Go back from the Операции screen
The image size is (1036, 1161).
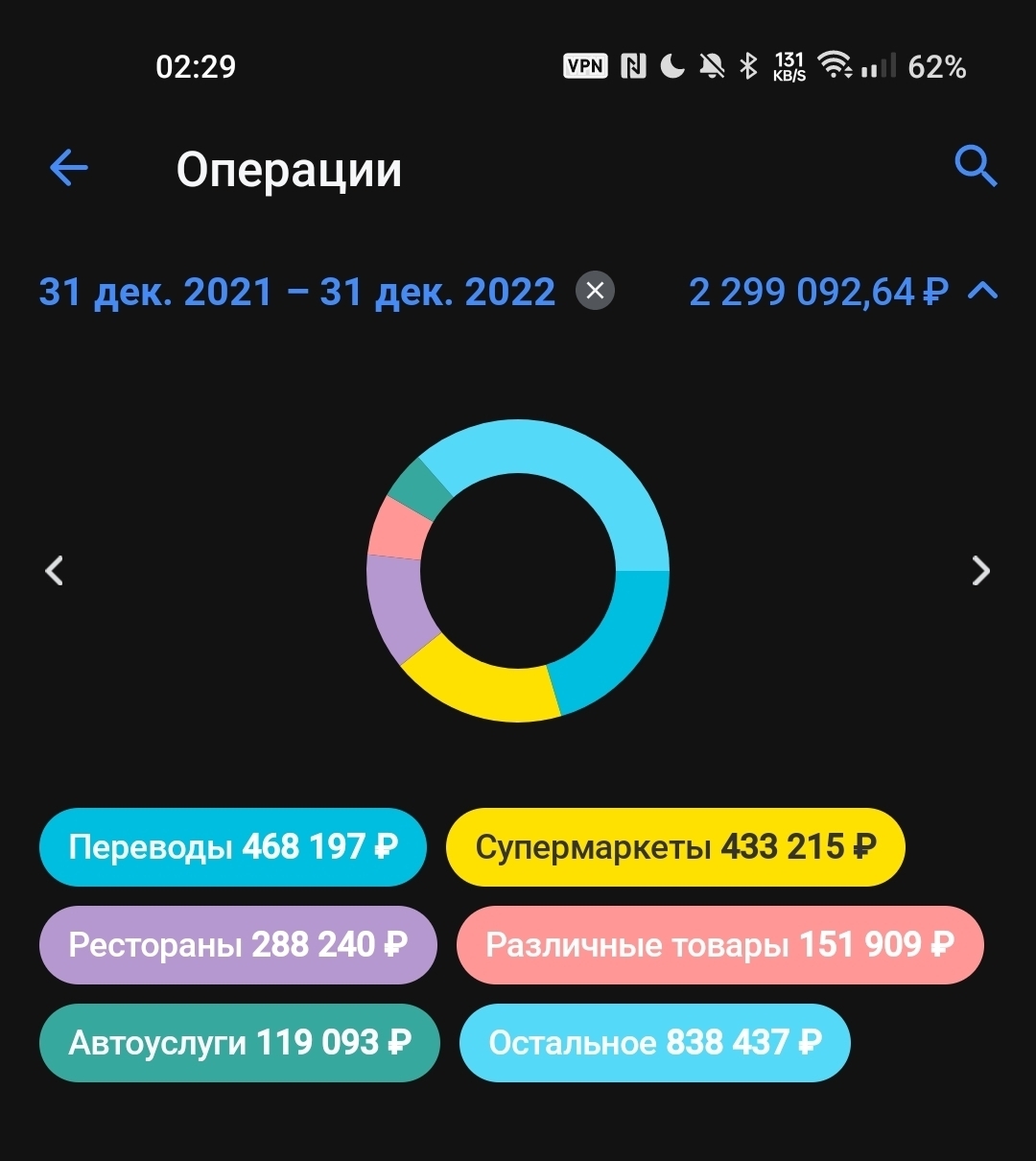pyautogui.click(x=68, y=170)
